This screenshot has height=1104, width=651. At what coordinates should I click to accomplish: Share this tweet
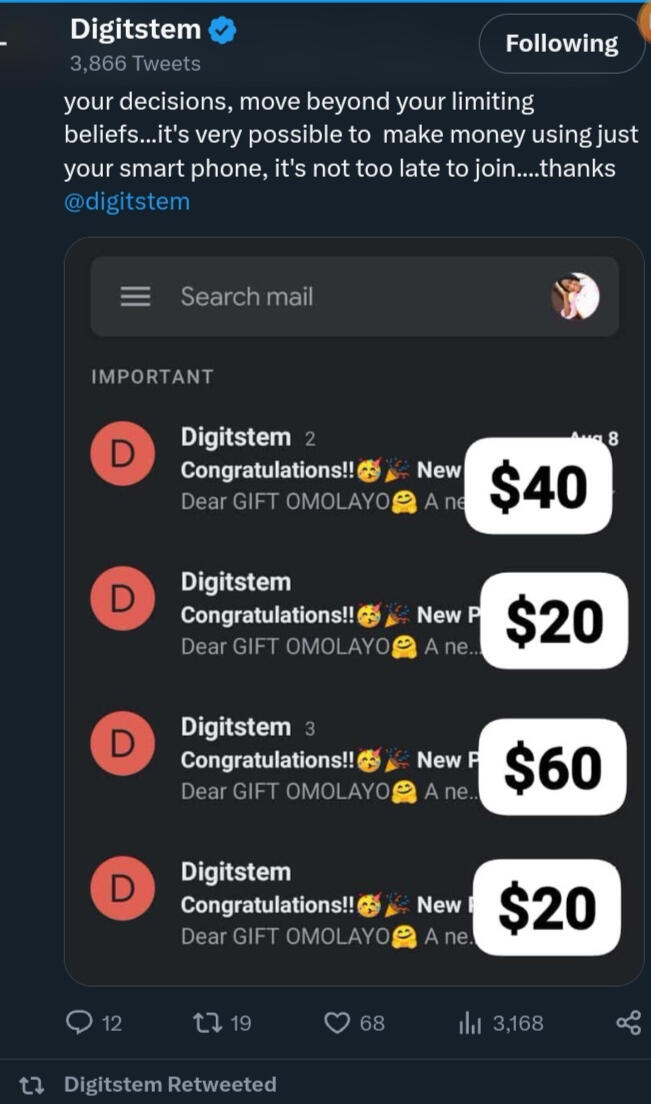628,1022
